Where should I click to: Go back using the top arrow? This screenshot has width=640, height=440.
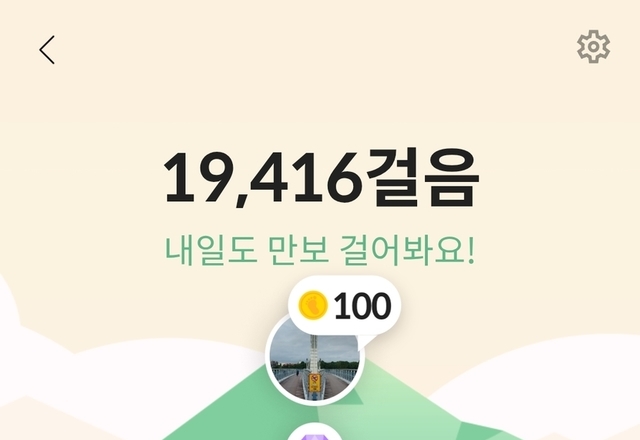pyautogui.click(x=47, y=50)
